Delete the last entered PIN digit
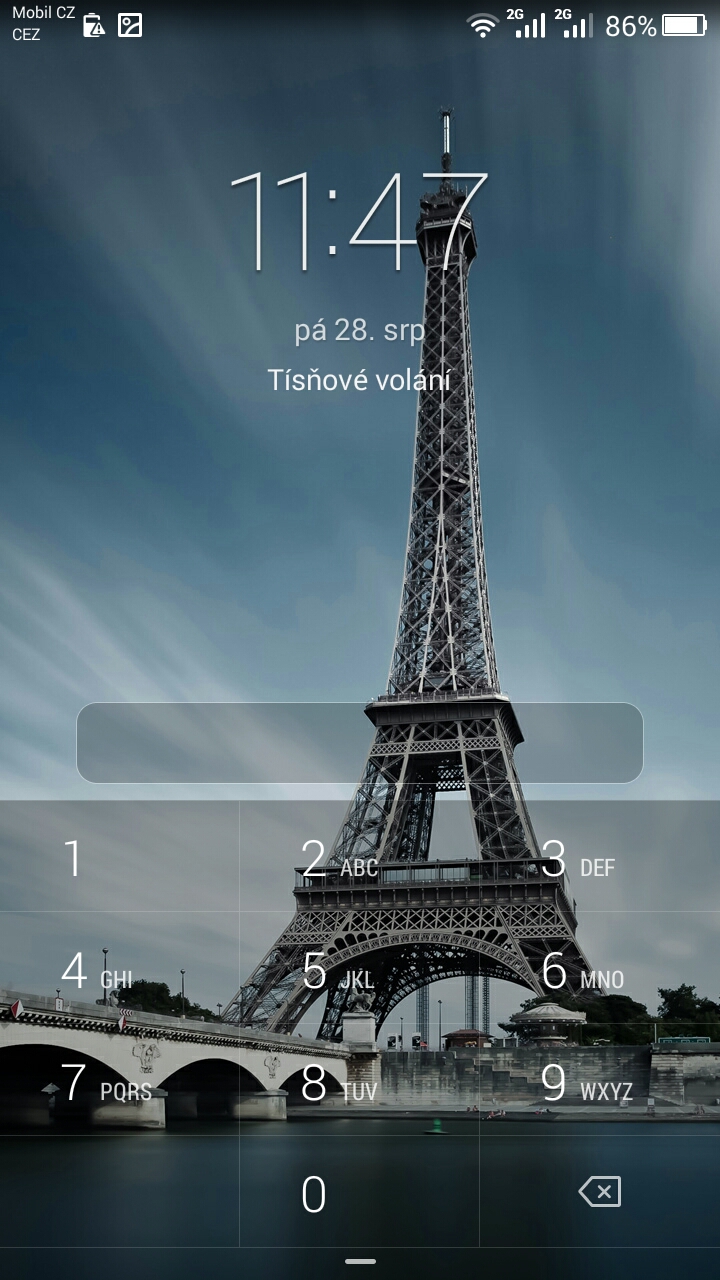Image resolution: width=720 pixels, height=1280 pixels. point(600,1191)
